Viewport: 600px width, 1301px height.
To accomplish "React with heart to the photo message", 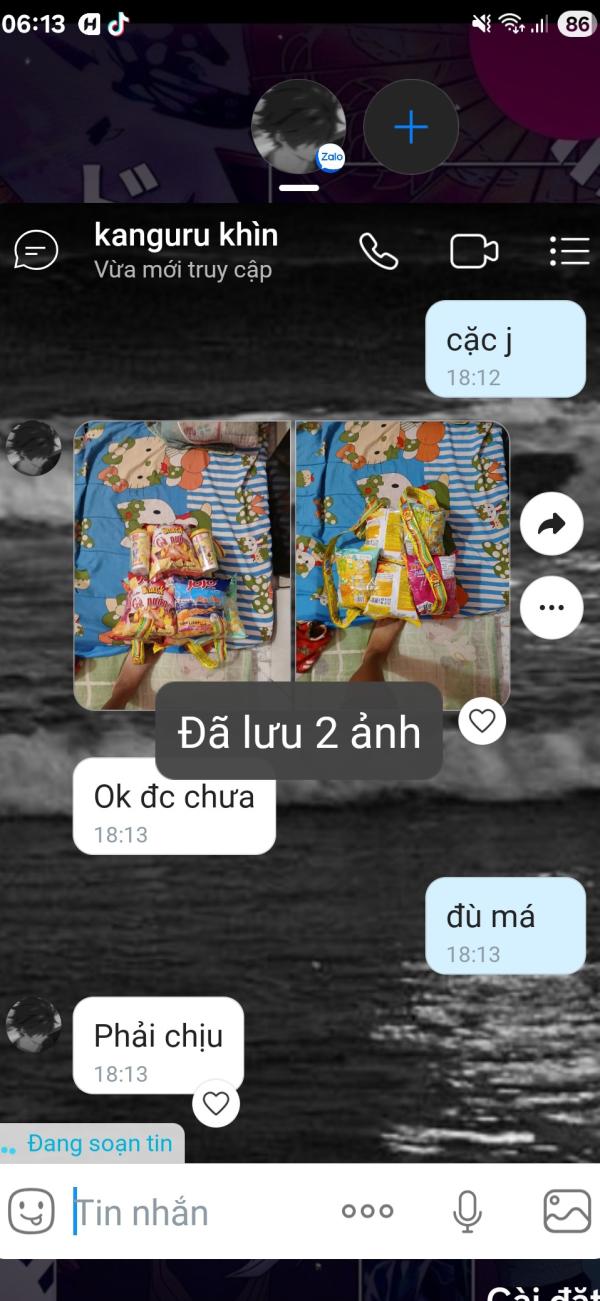I will [482, 720].
